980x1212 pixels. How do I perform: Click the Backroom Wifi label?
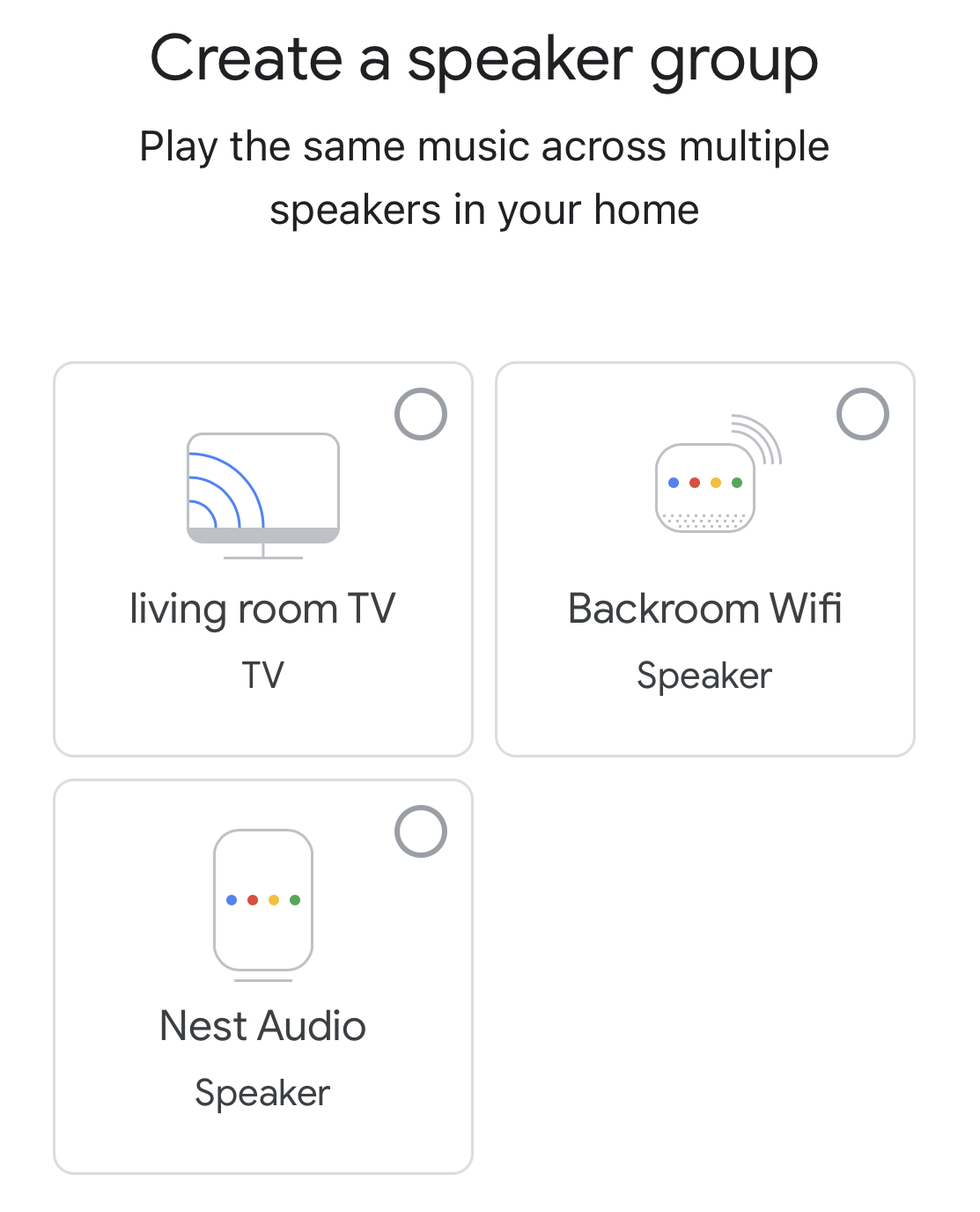click(704, 608)
